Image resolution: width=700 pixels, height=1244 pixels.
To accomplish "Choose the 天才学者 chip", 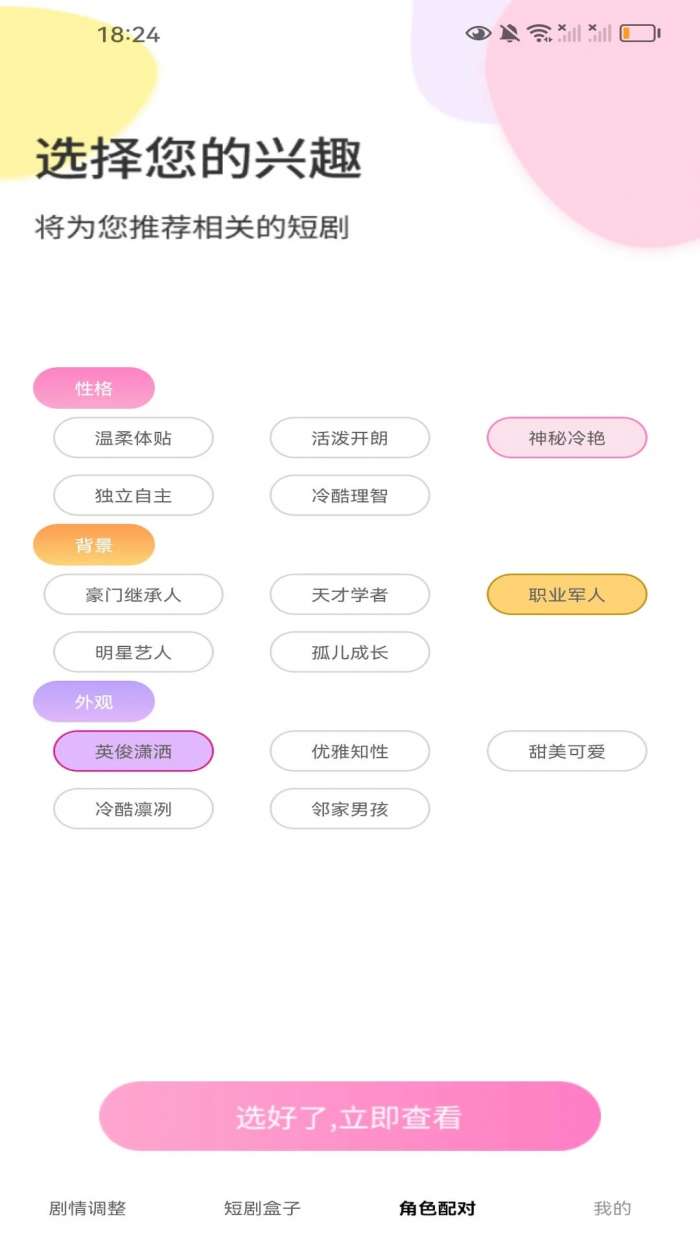I will click(x=350, y=595).
